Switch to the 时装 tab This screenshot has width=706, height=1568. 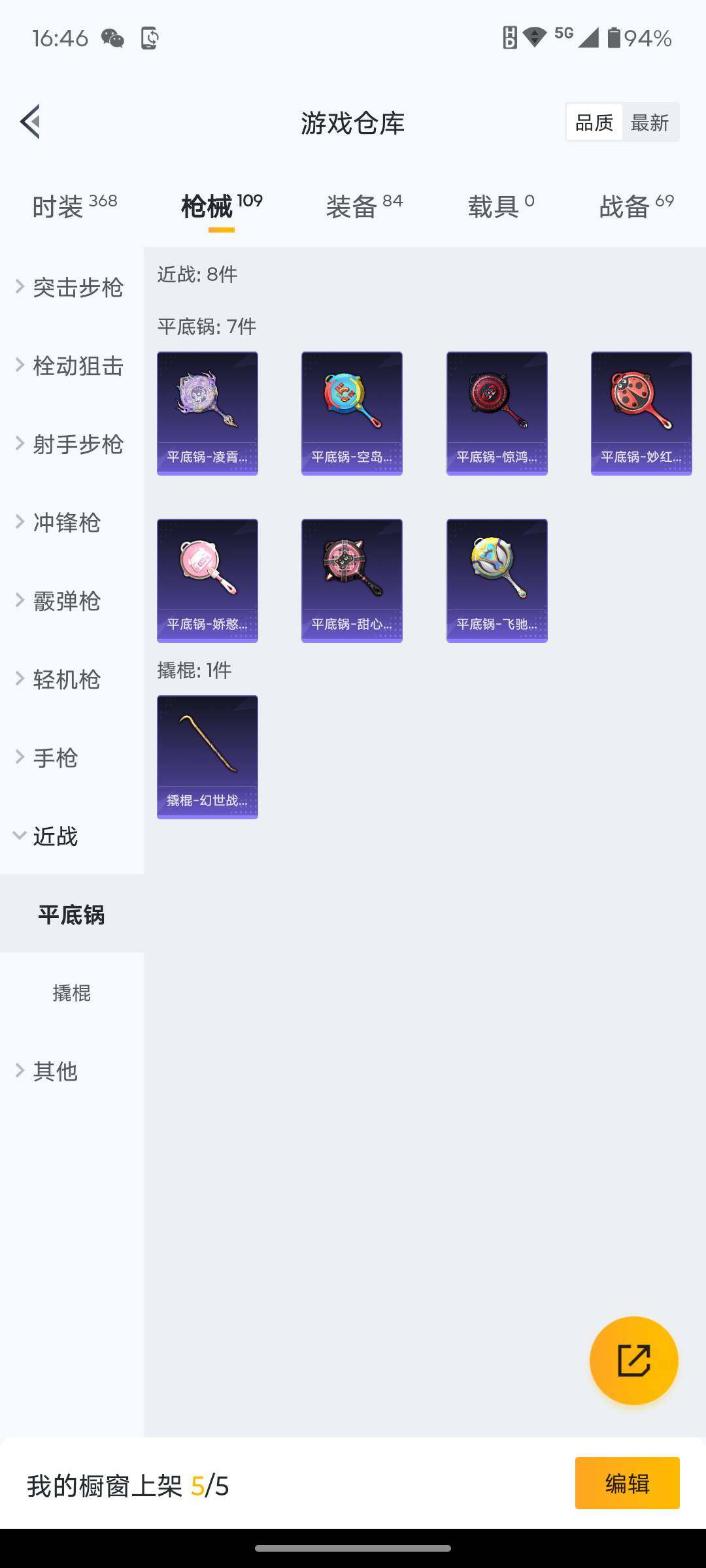(x=74, y=206)
